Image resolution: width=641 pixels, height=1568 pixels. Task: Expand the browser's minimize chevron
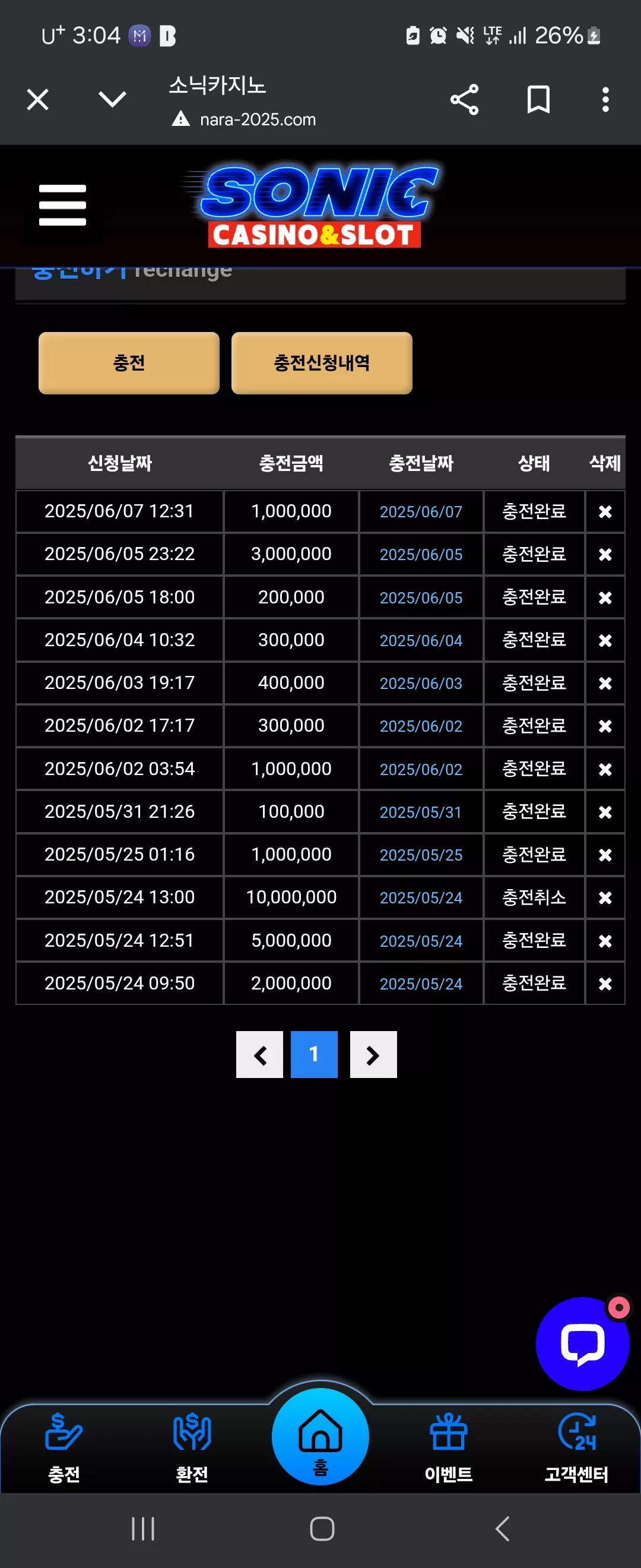(113, 99)
